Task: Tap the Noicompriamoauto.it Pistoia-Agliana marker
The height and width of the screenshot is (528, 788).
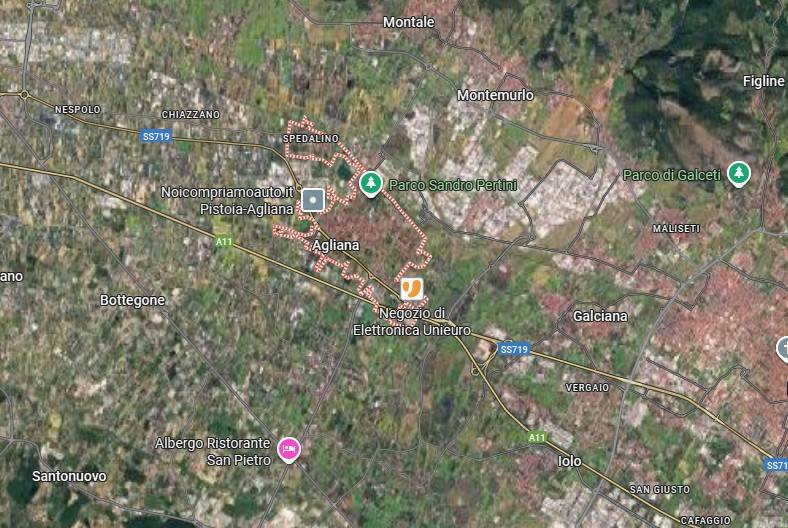Action: (313, 200)
